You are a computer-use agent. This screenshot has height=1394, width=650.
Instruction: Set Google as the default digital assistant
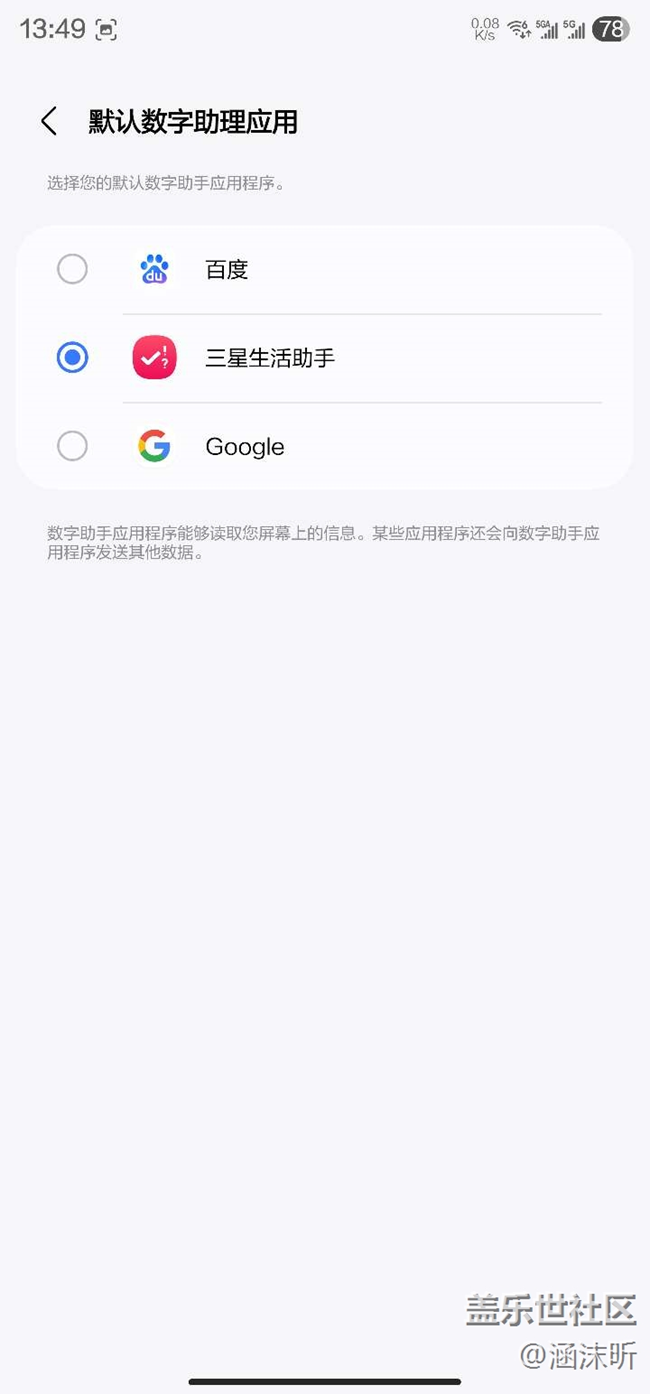(325, 446)
